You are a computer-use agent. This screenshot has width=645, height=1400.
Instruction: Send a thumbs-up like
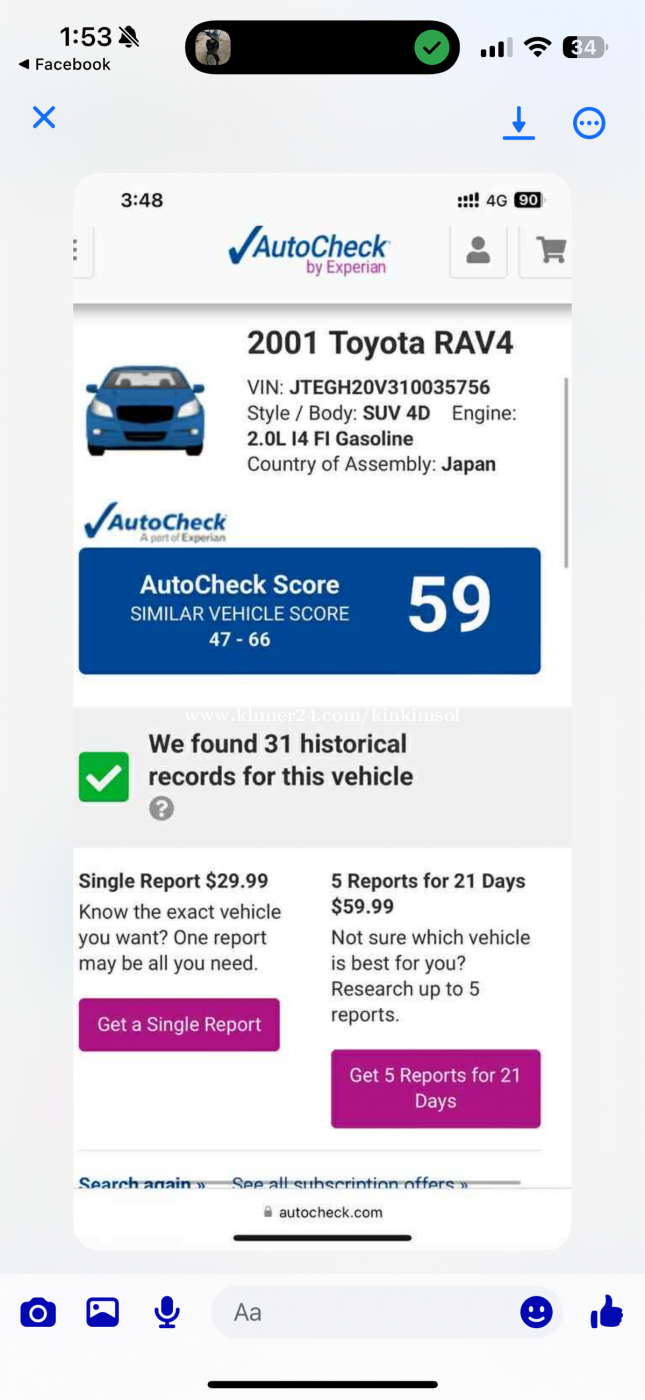click(607, 1310)
